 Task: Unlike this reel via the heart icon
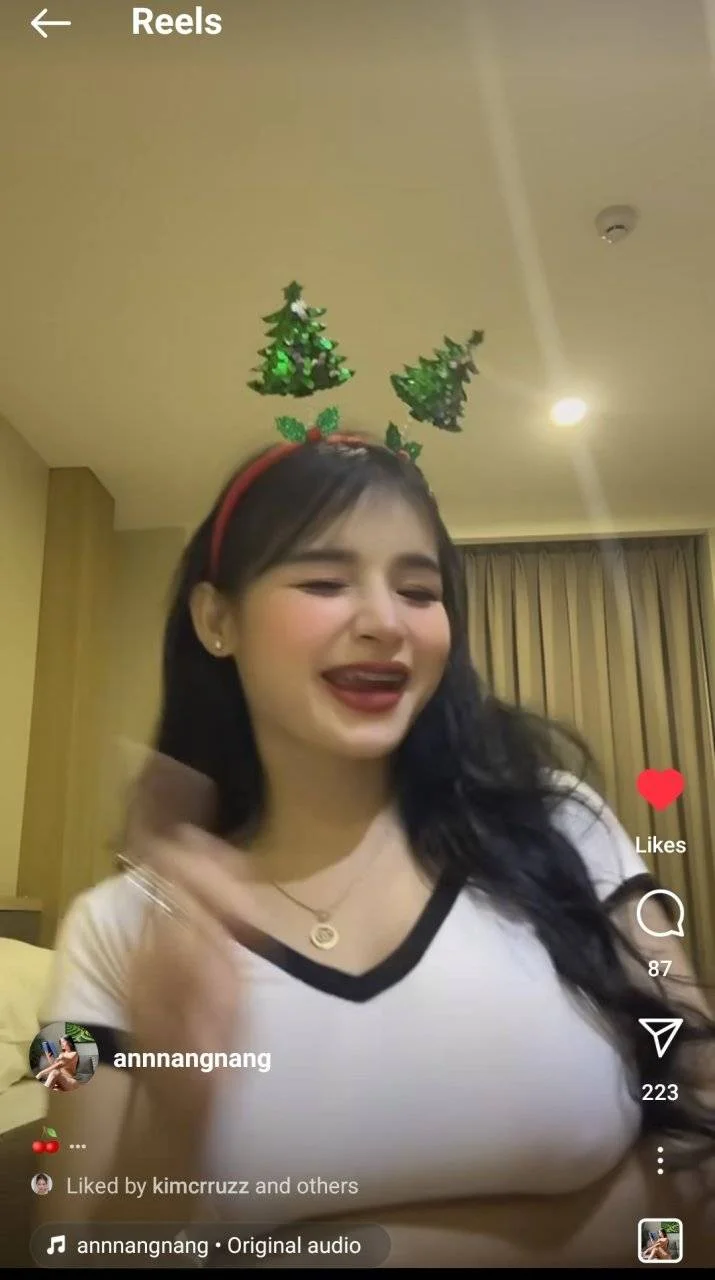660,790
